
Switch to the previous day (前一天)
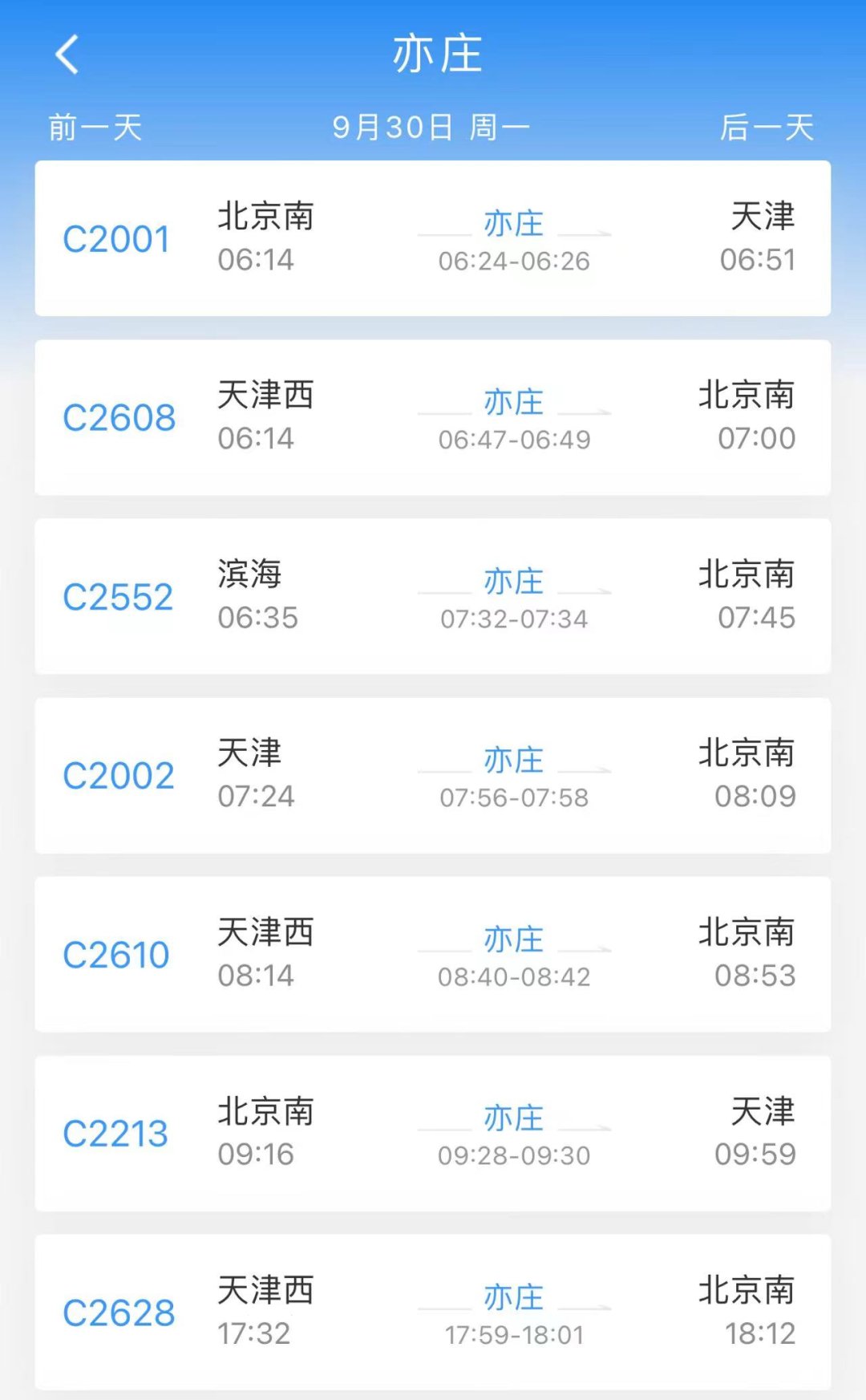95,128
